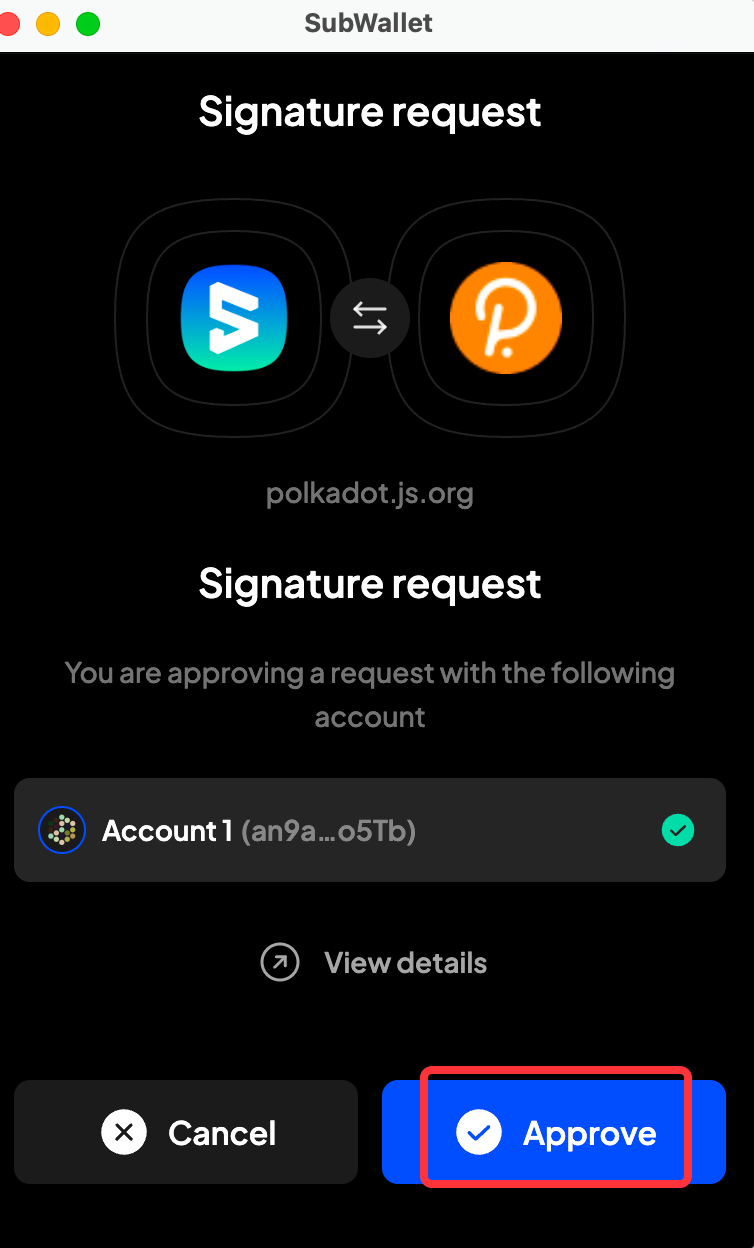Close the SubWallet window
The width and height of the screenshot is (754, 1248).
point(9,23)
